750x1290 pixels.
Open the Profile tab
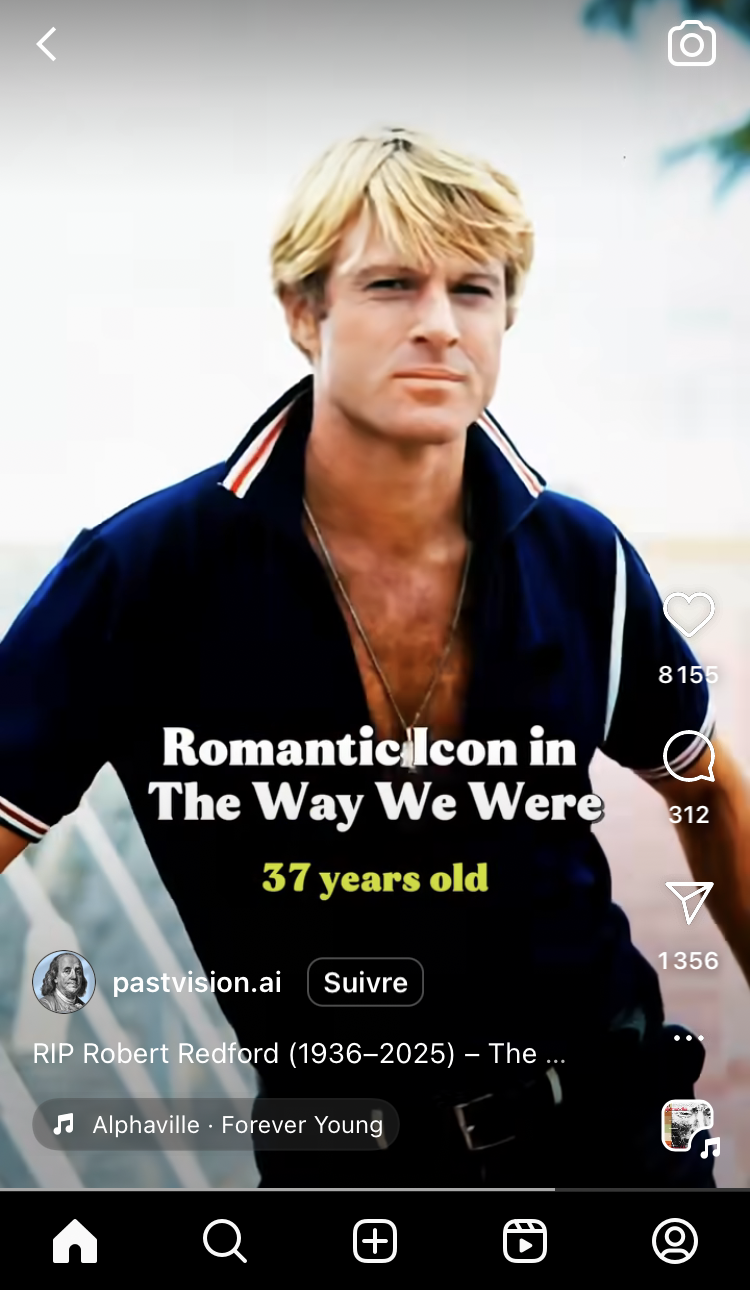(x=675, y=1241)
